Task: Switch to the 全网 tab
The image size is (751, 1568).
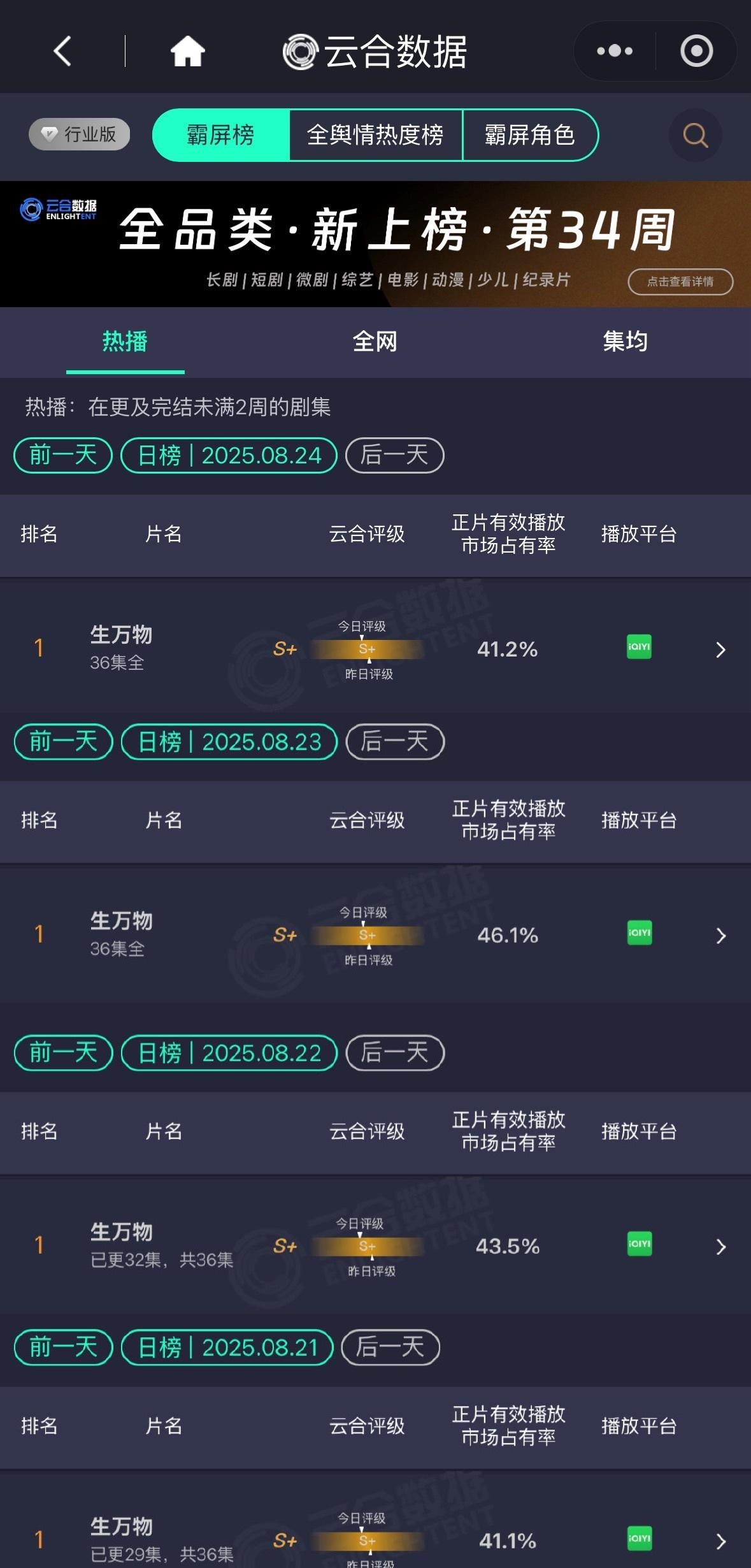Action: coord(375,342)
